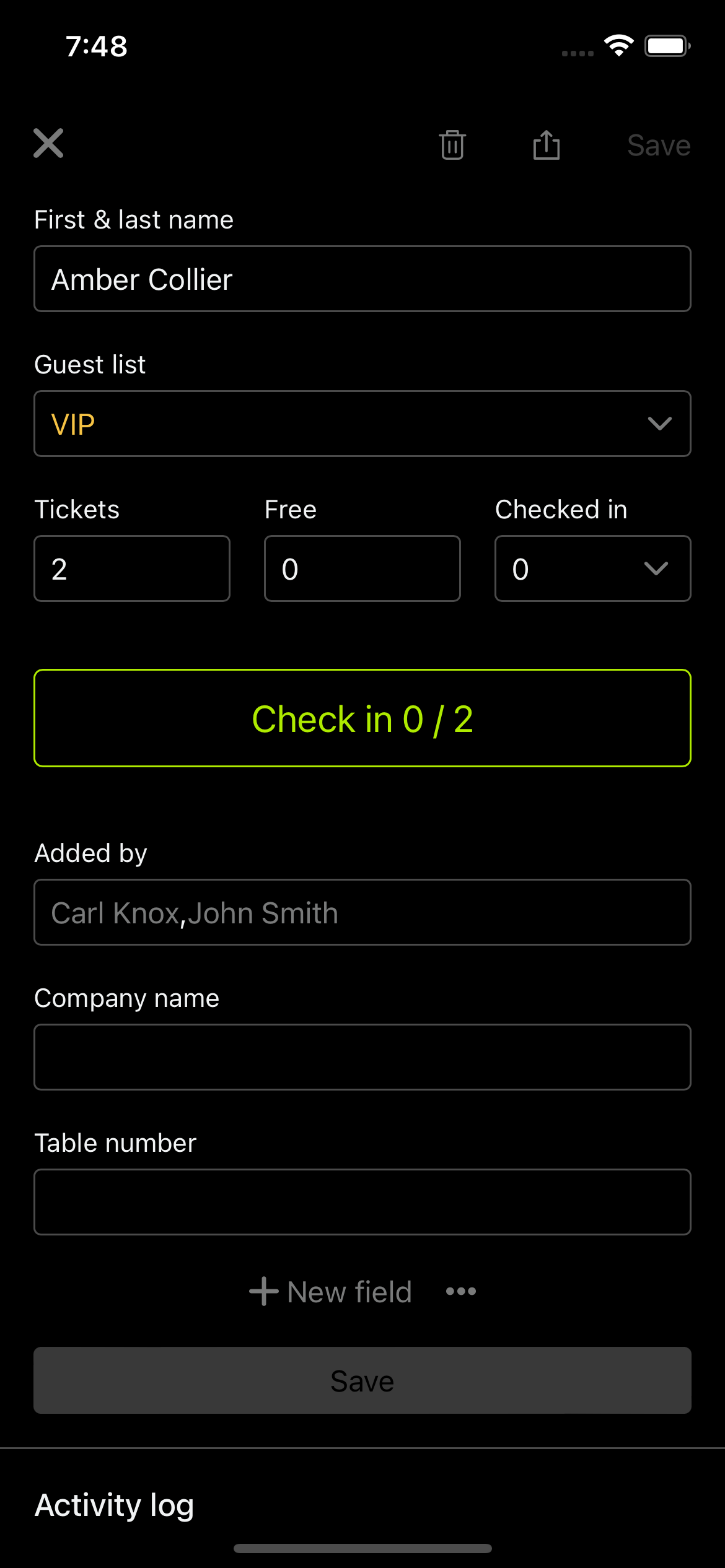Save changes with the bottom Save button
Image resolution: width=725 pixels, height=1568 pixels.
point(362,1380)
